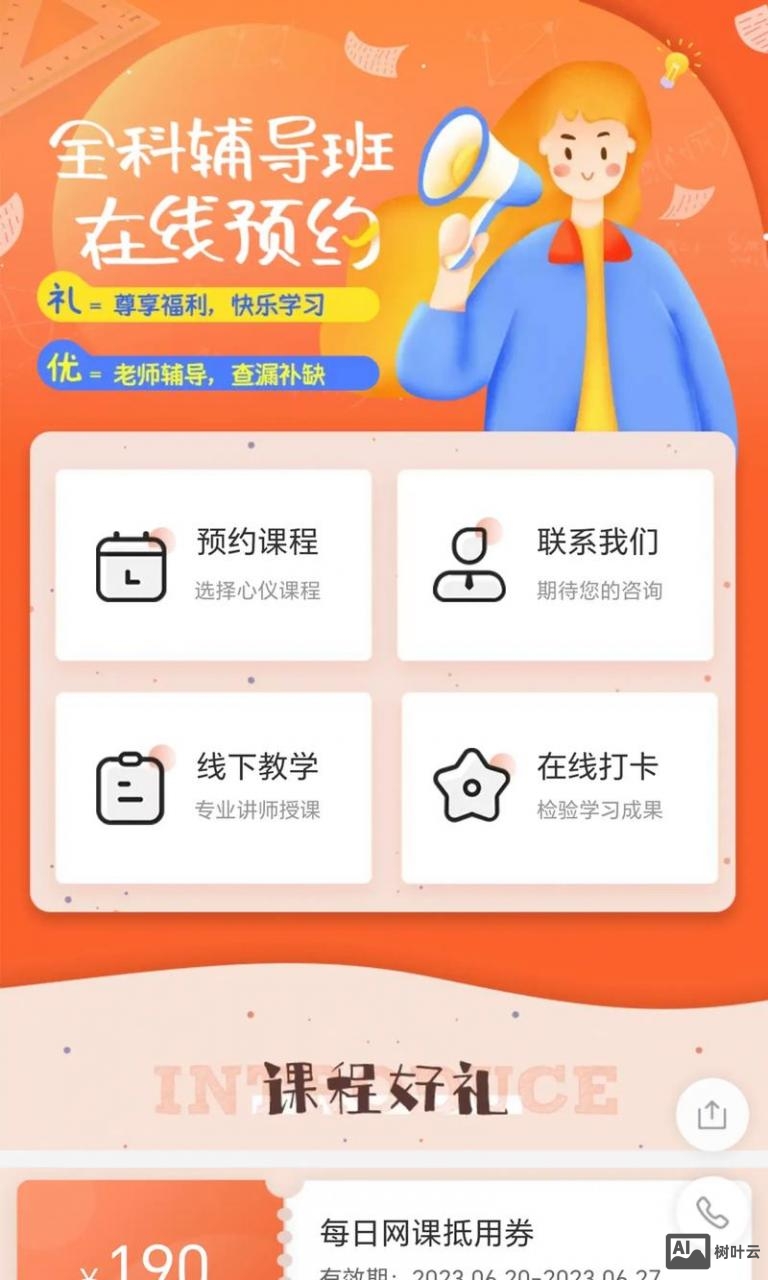
Task: Tap the star icon for 在线打卡
Action: (x=469, y=787)
